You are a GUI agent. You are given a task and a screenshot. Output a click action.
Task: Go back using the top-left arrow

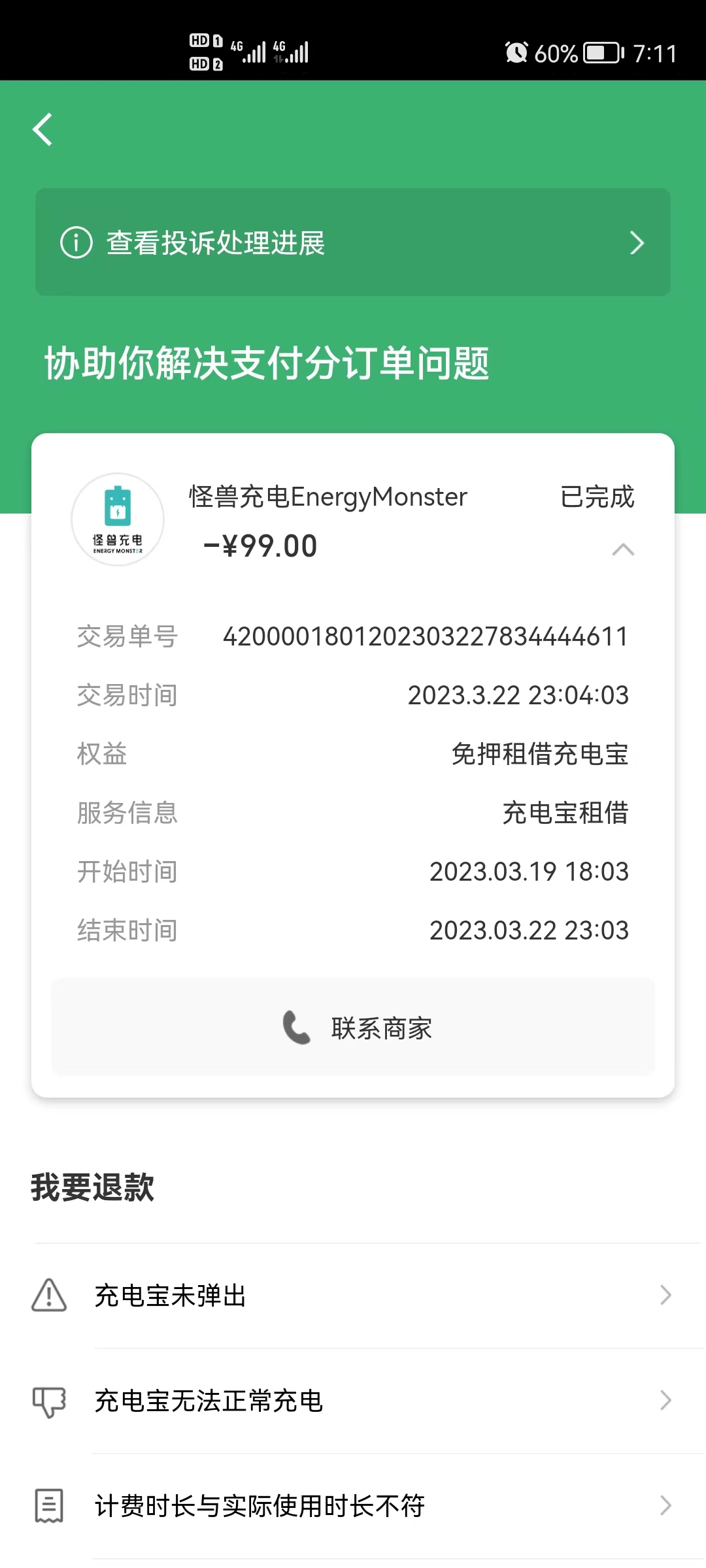(x=43, y=129)
